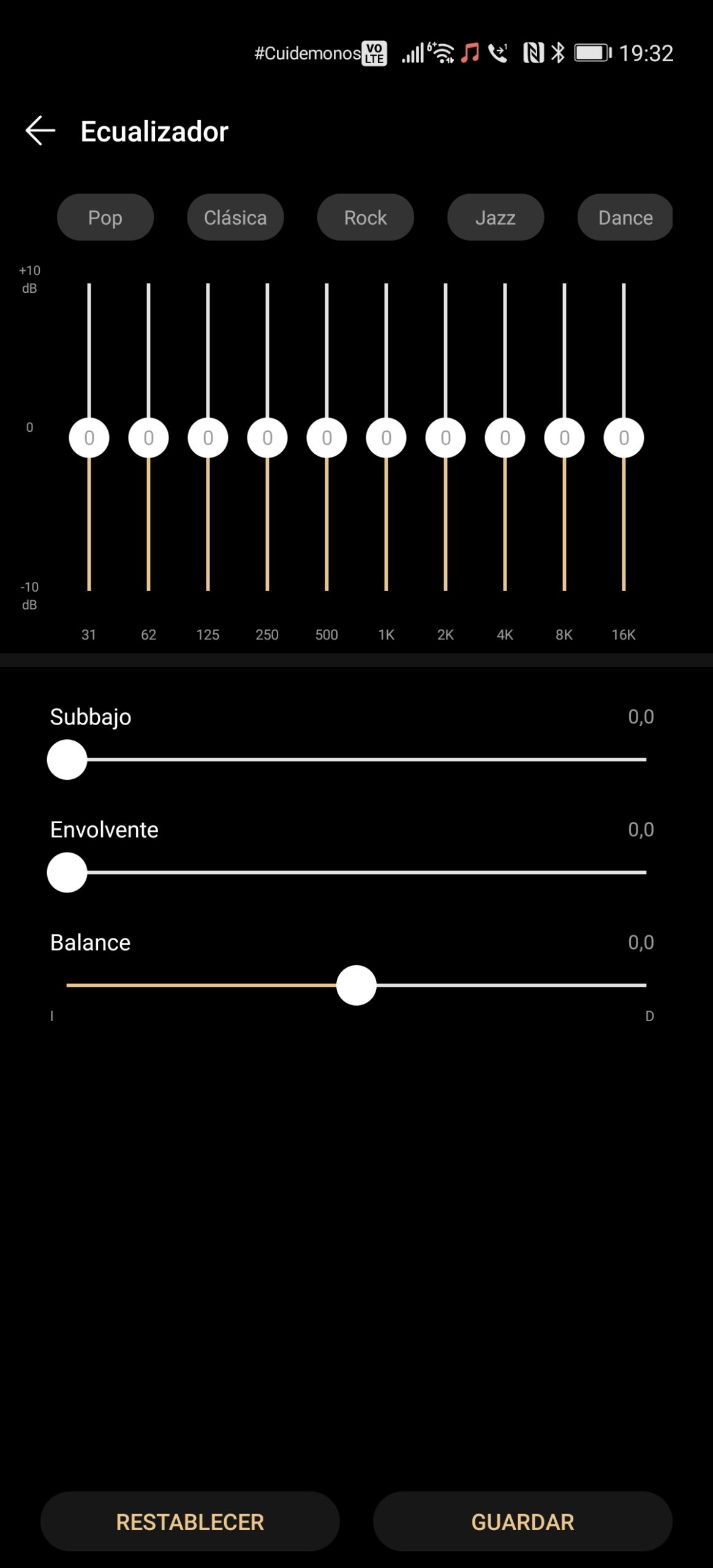Tap the 16K band slider knob

(x=624, y=438)
